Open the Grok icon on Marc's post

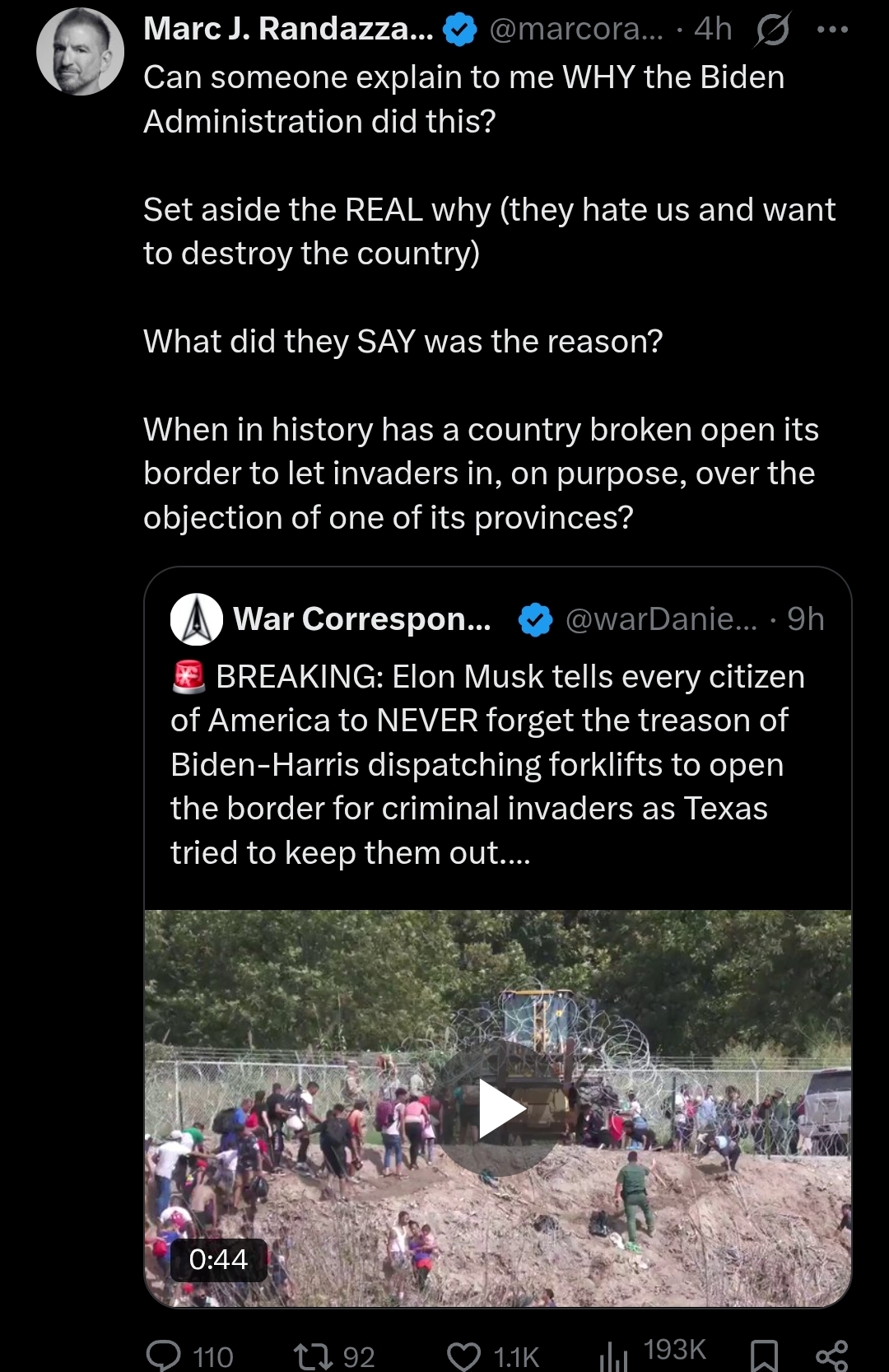(772, 30)
